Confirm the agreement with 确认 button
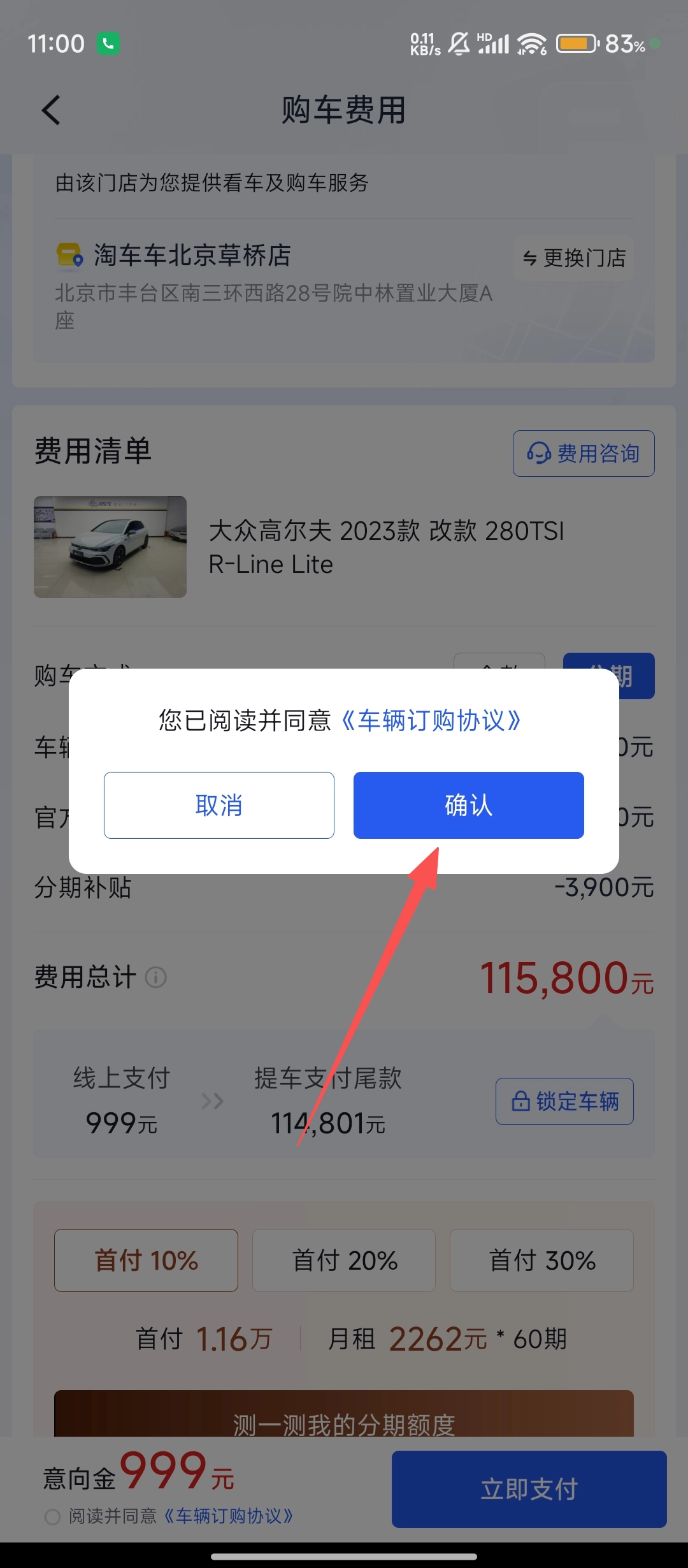The image size is (688, 1568). point(468,805)
